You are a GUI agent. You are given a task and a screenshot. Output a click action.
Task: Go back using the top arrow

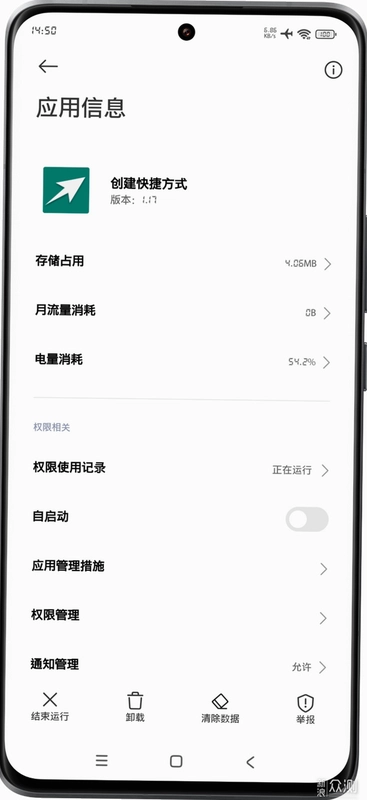pyautogui.click(x=48, y=66)
